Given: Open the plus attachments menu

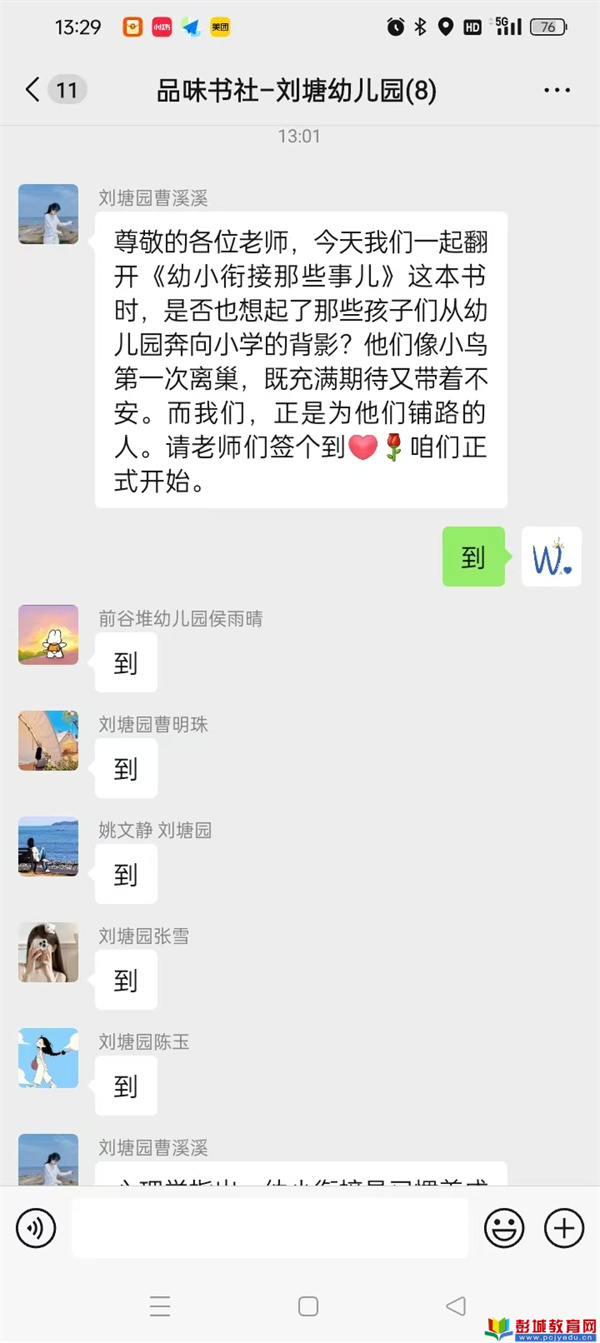Looking at the screenshot, I should tap(564, 1228).
